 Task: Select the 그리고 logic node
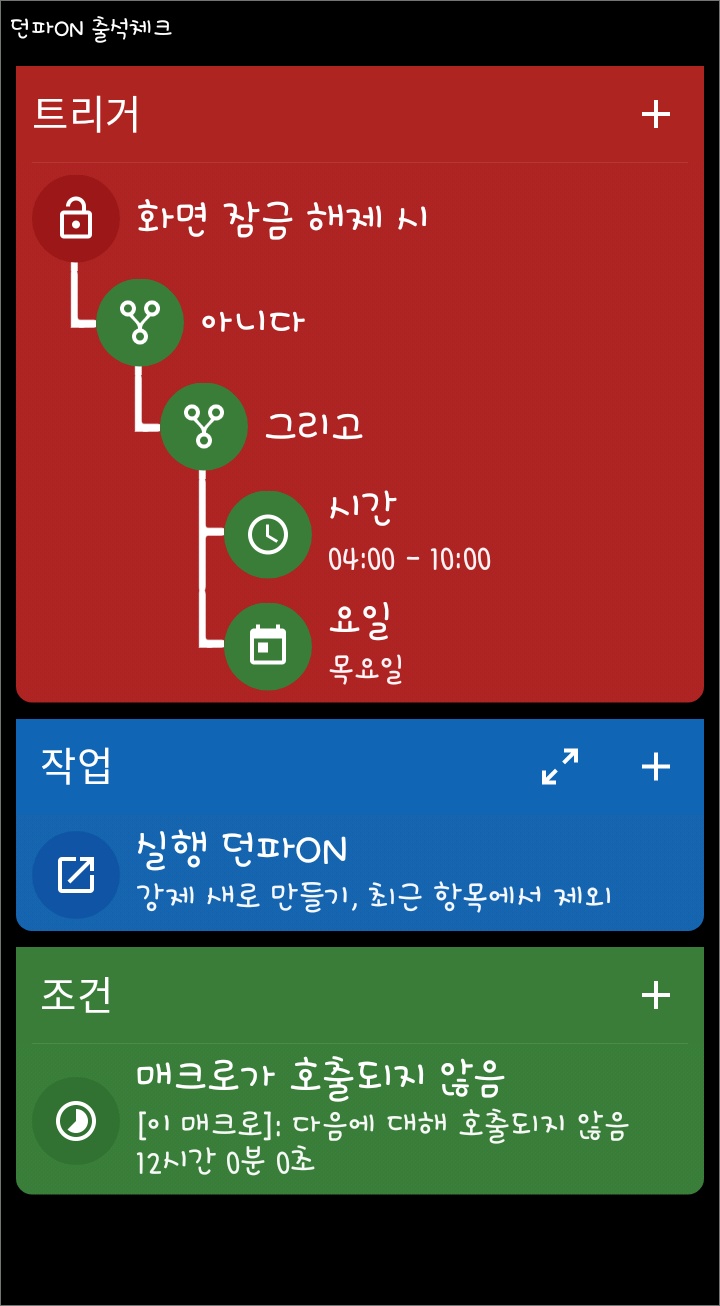[x=312, y=426]
